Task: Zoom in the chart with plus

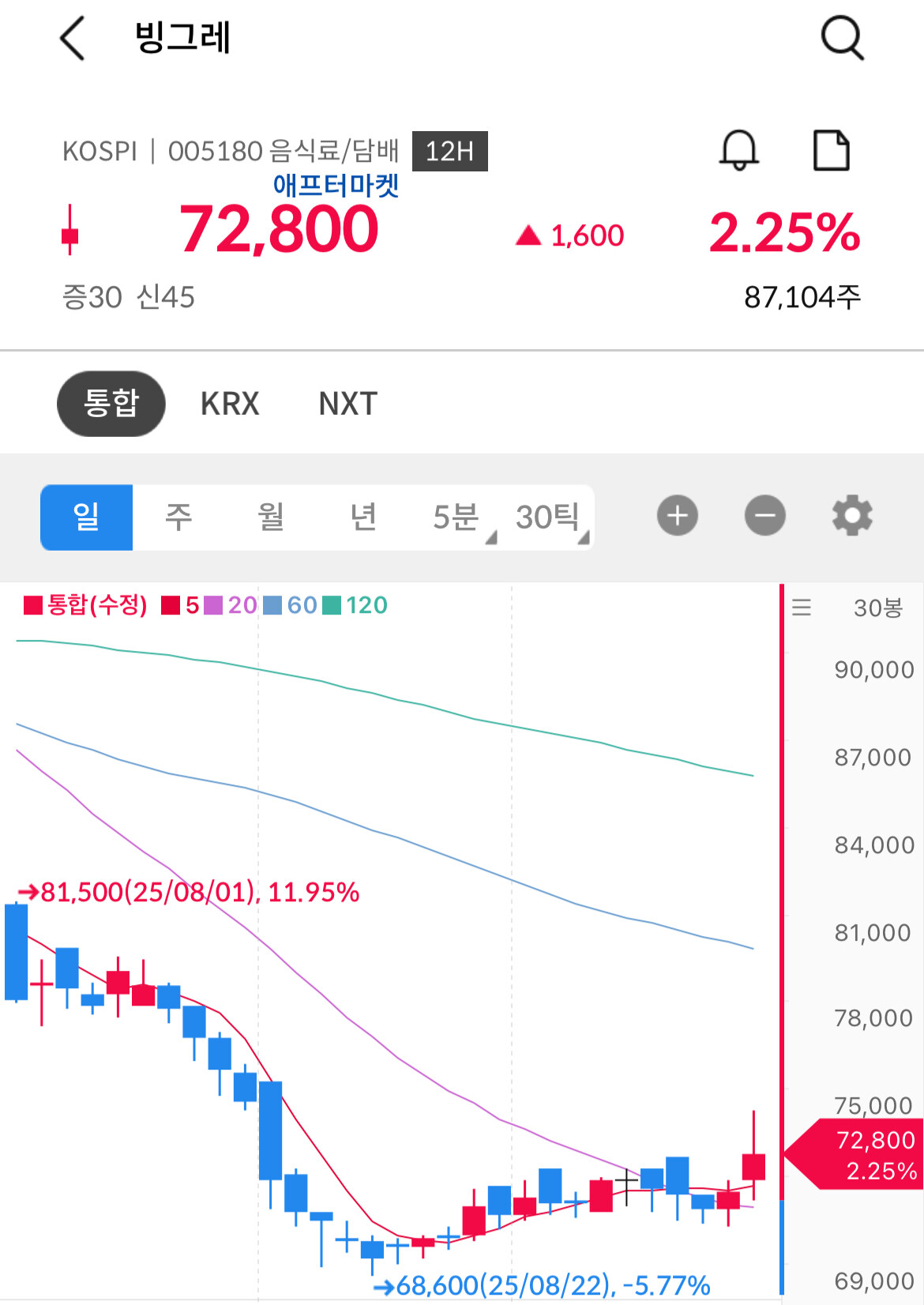Action: 678,516
